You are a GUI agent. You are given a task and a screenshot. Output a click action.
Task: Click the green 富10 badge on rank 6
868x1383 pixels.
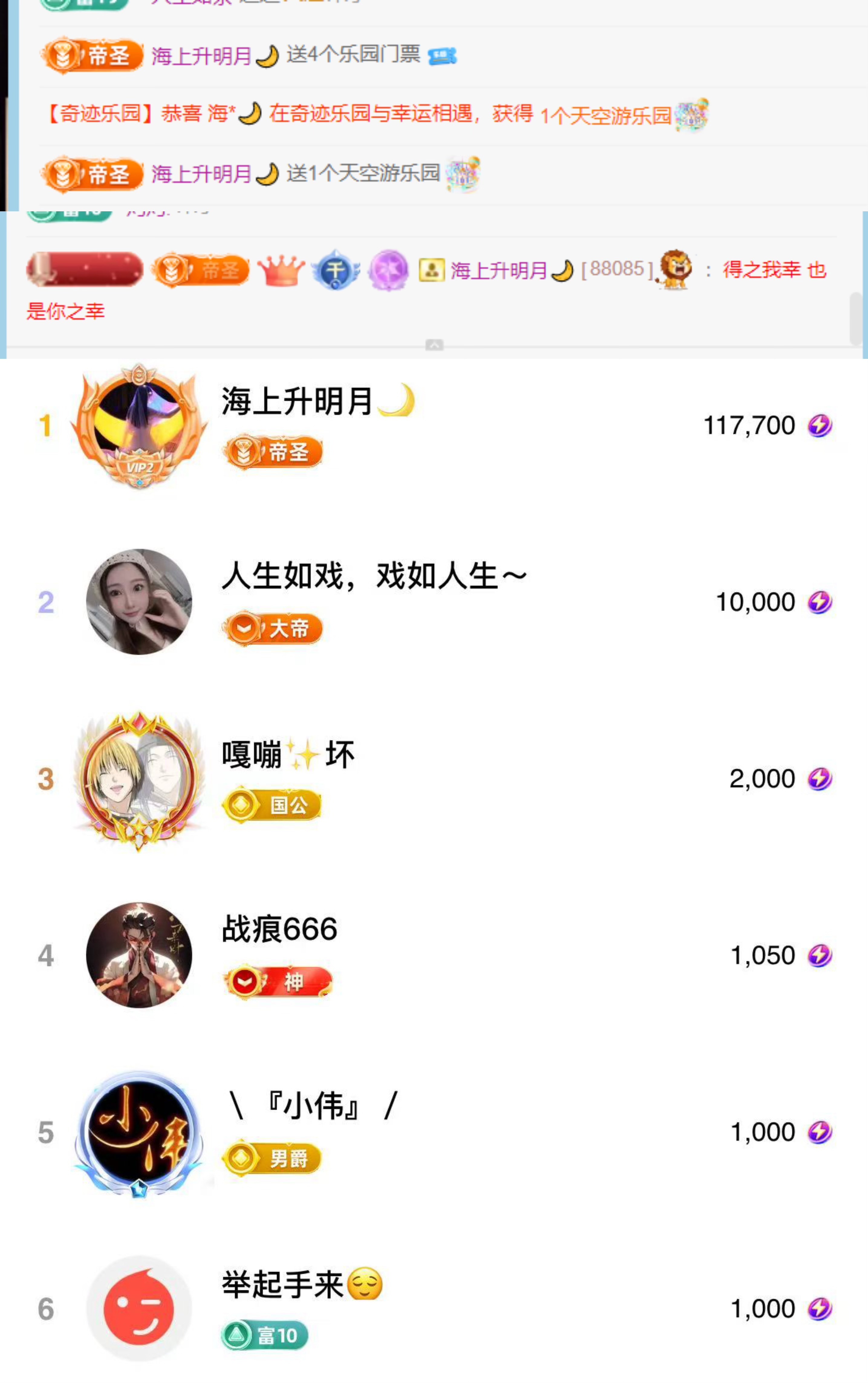264,1334
